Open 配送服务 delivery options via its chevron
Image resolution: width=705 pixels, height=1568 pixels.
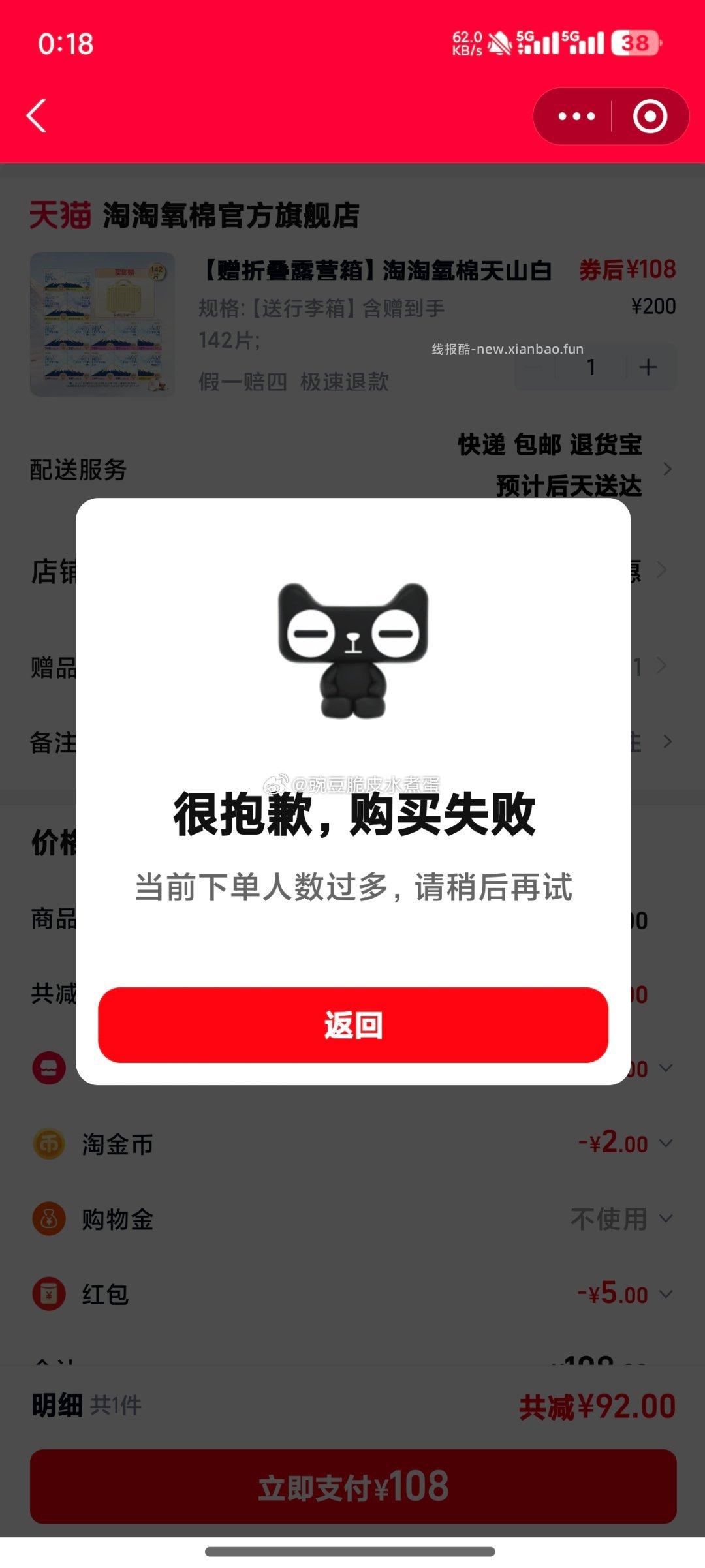[x=668, y=469]
